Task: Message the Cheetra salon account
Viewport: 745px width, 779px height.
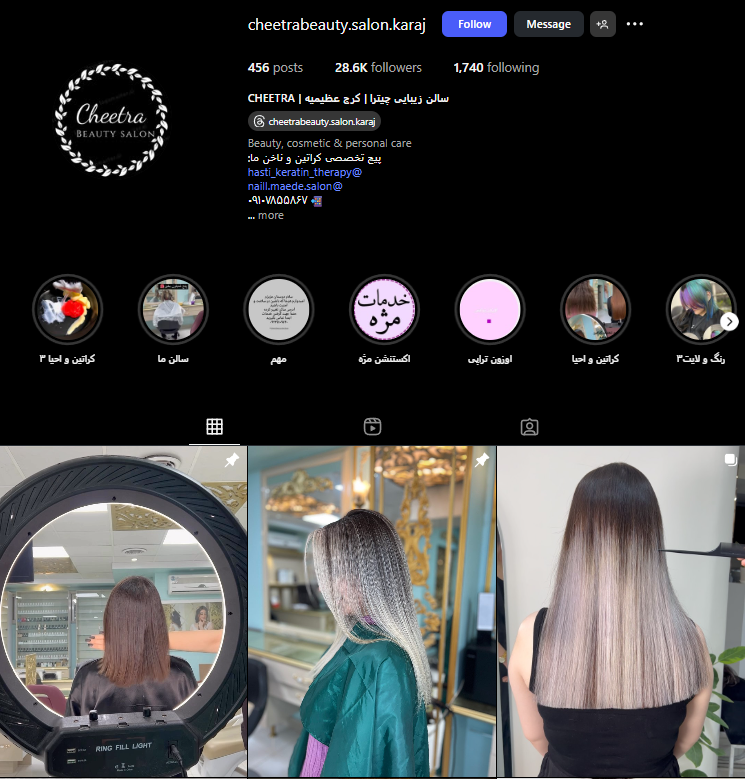Action: point(548,24)
